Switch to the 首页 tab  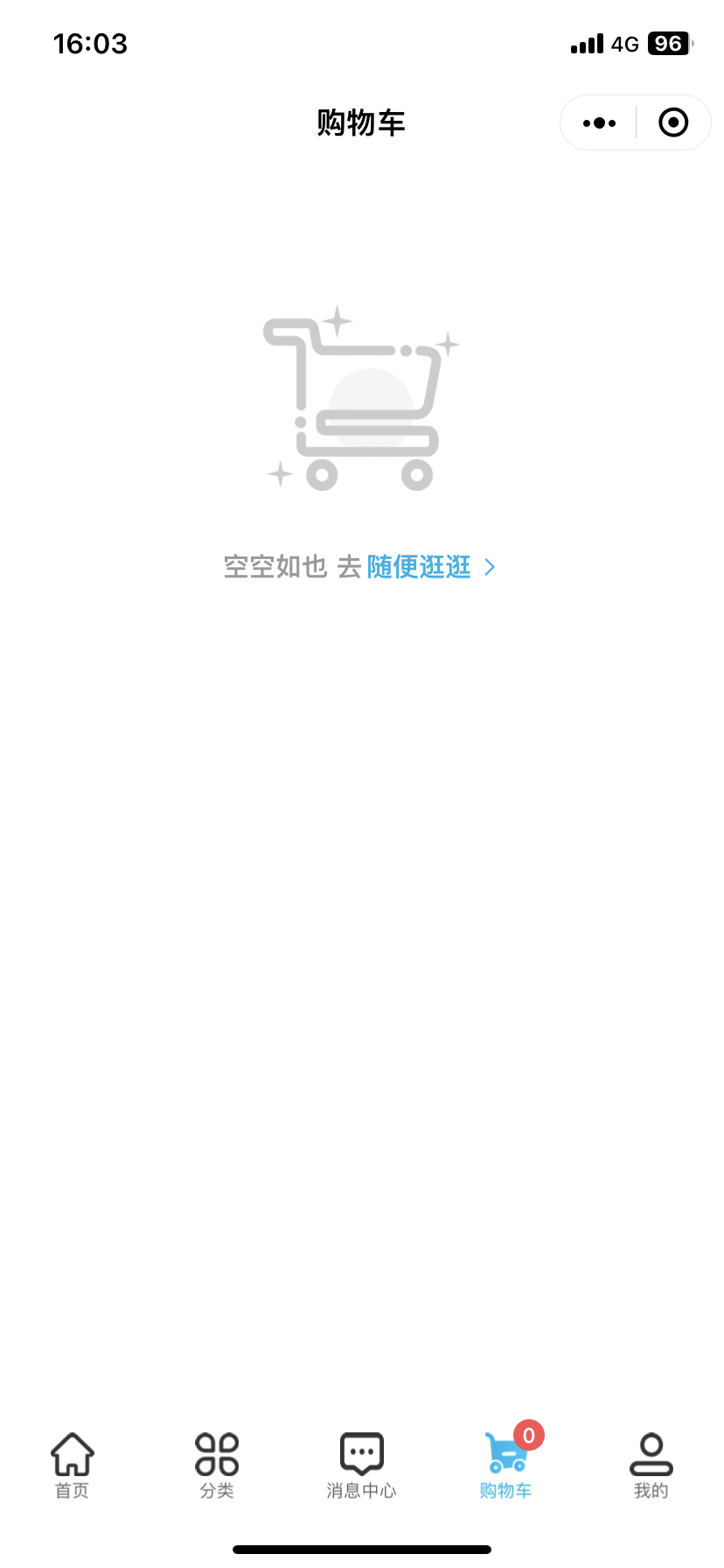tap(72, 1463)
